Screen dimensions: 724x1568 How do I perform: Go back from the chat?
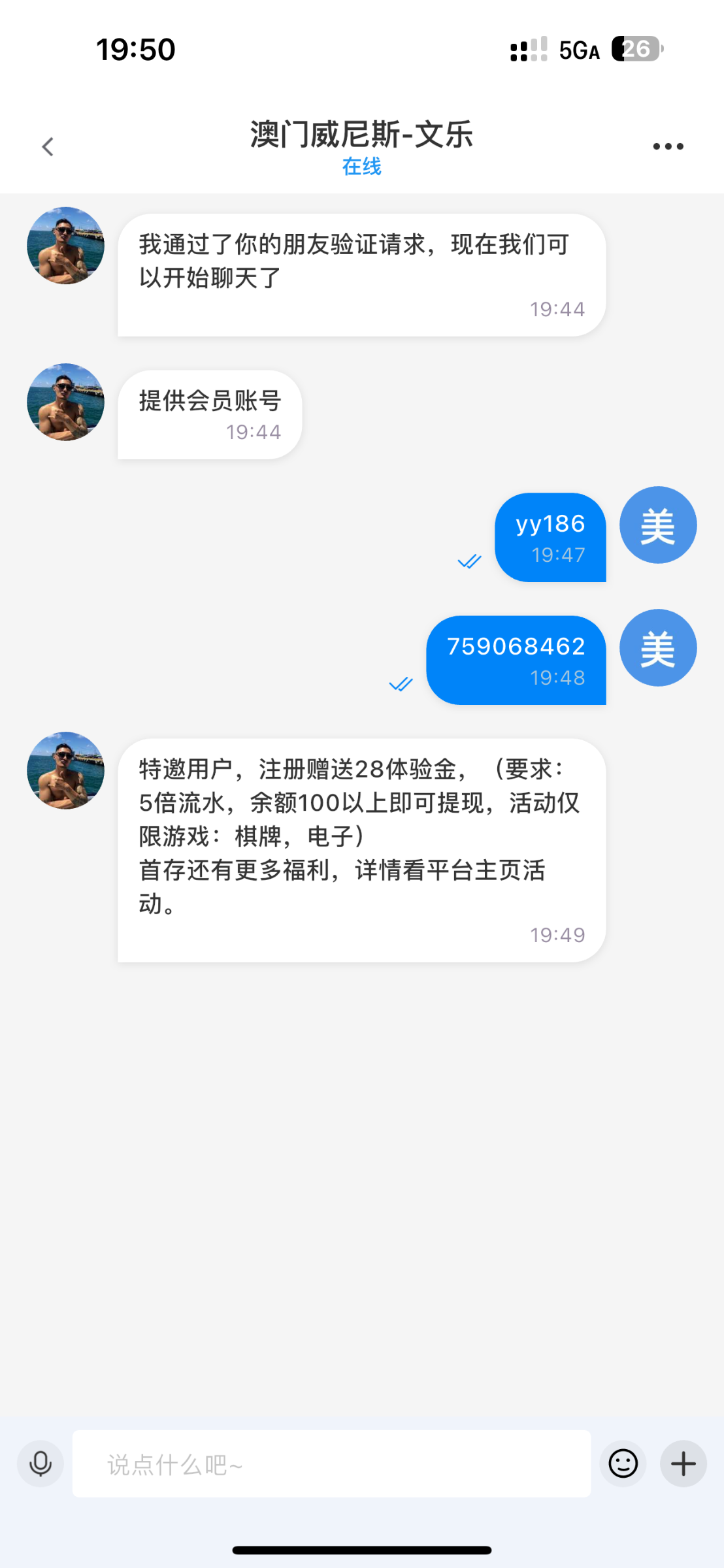click(48, 146)
